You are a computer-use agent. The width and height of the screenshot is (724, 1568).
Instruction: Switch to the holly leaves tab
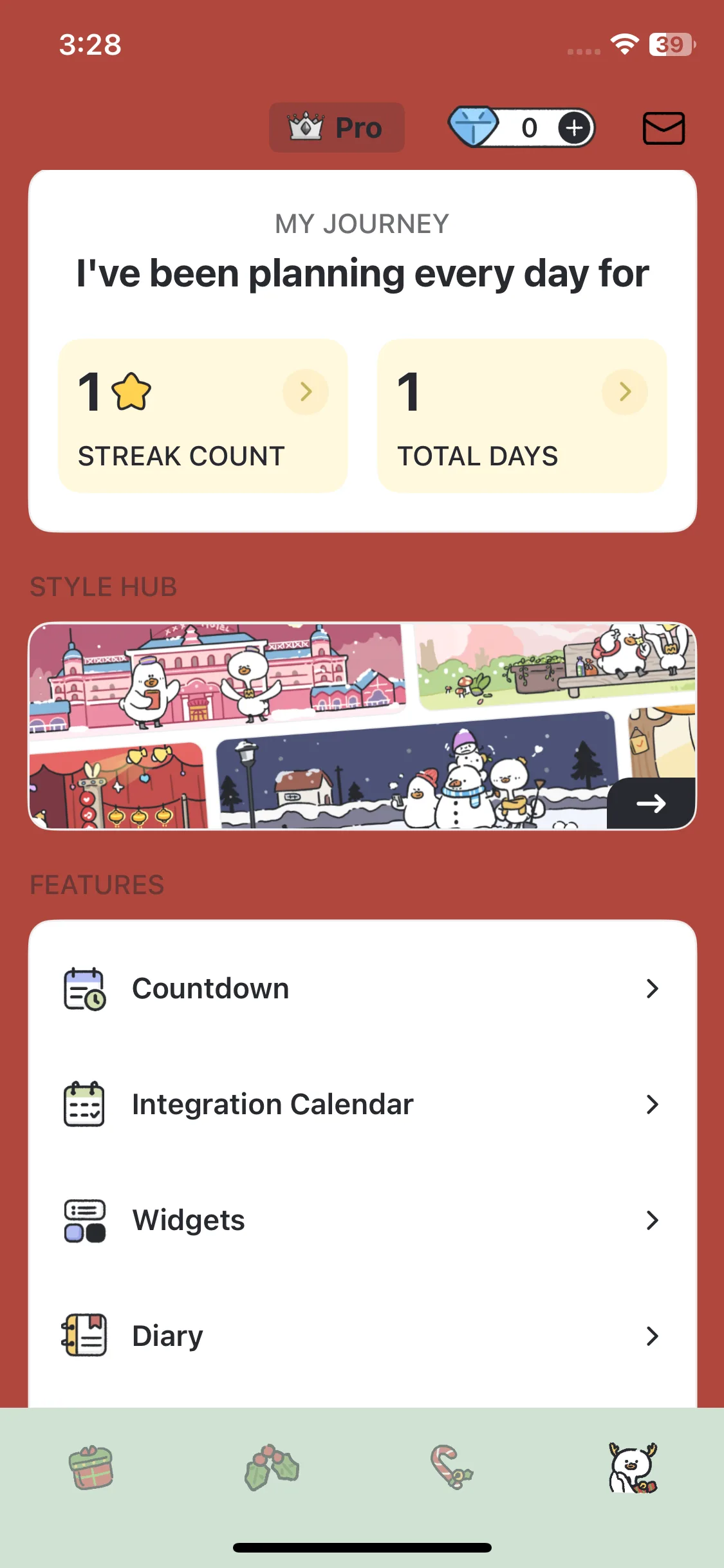pyautogui.click(x=272, y=1468)
